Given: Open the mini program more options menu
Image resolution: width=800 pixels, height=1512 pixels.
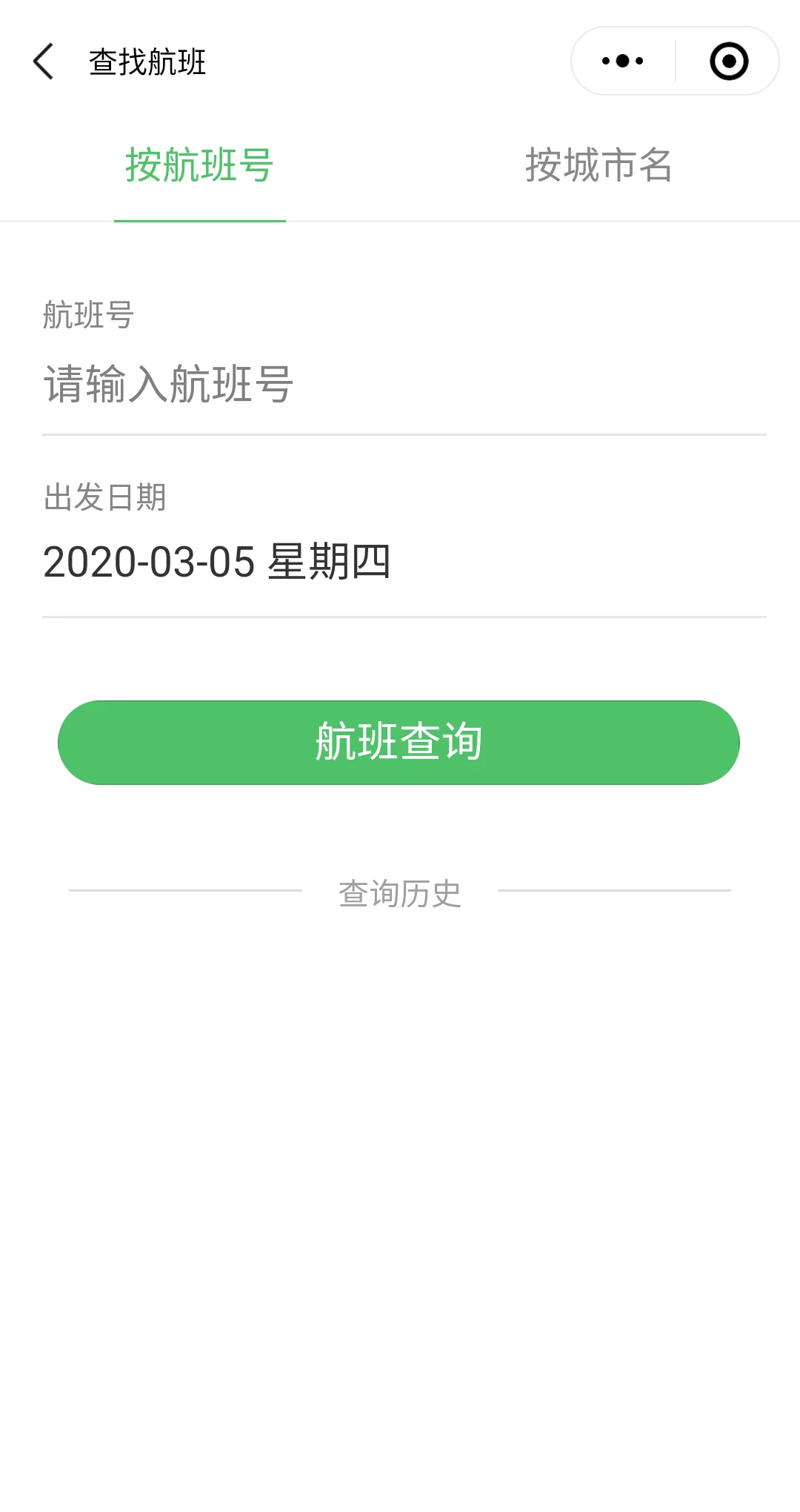Looking at the screenshot, I should [623, 62].
